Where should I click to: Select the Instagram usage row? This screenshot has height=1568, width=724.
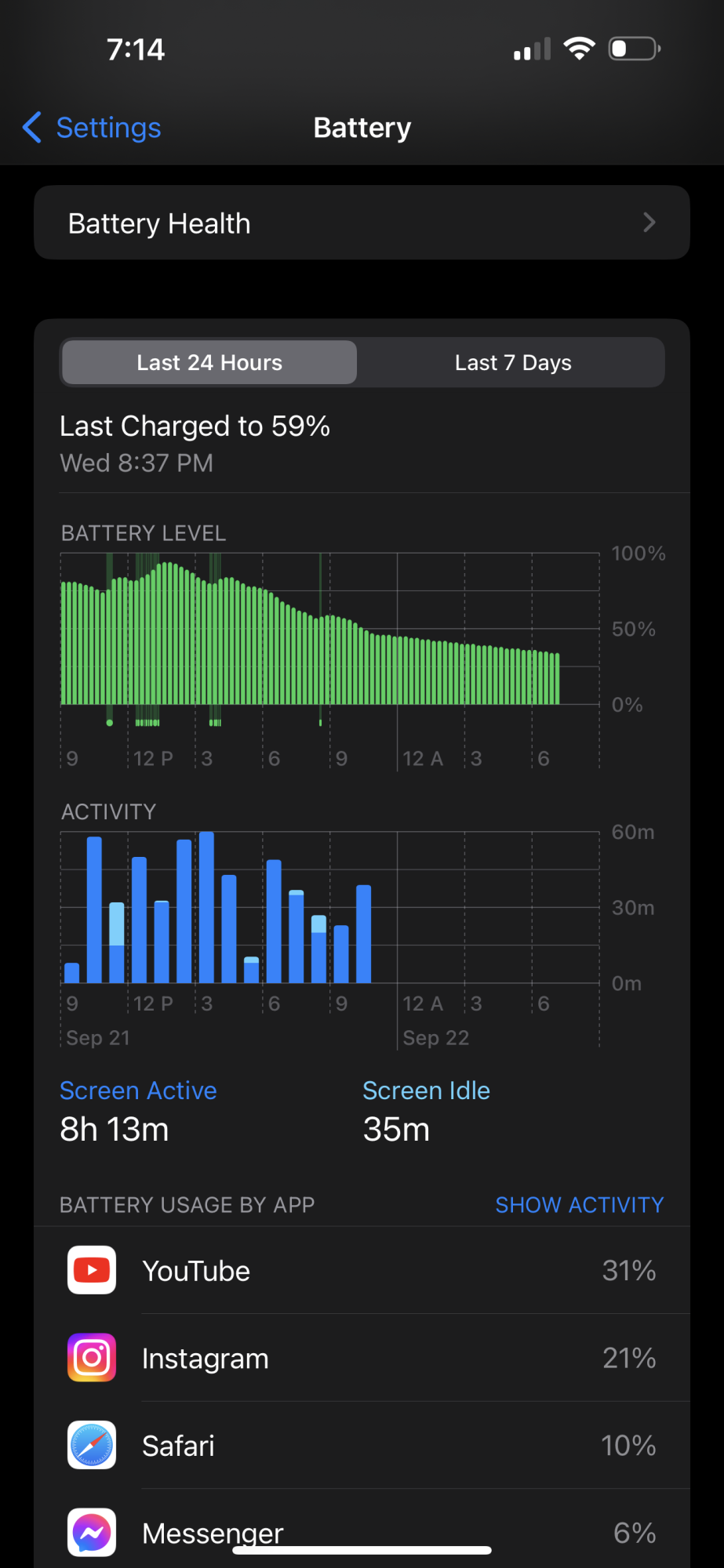point(362,1359)
